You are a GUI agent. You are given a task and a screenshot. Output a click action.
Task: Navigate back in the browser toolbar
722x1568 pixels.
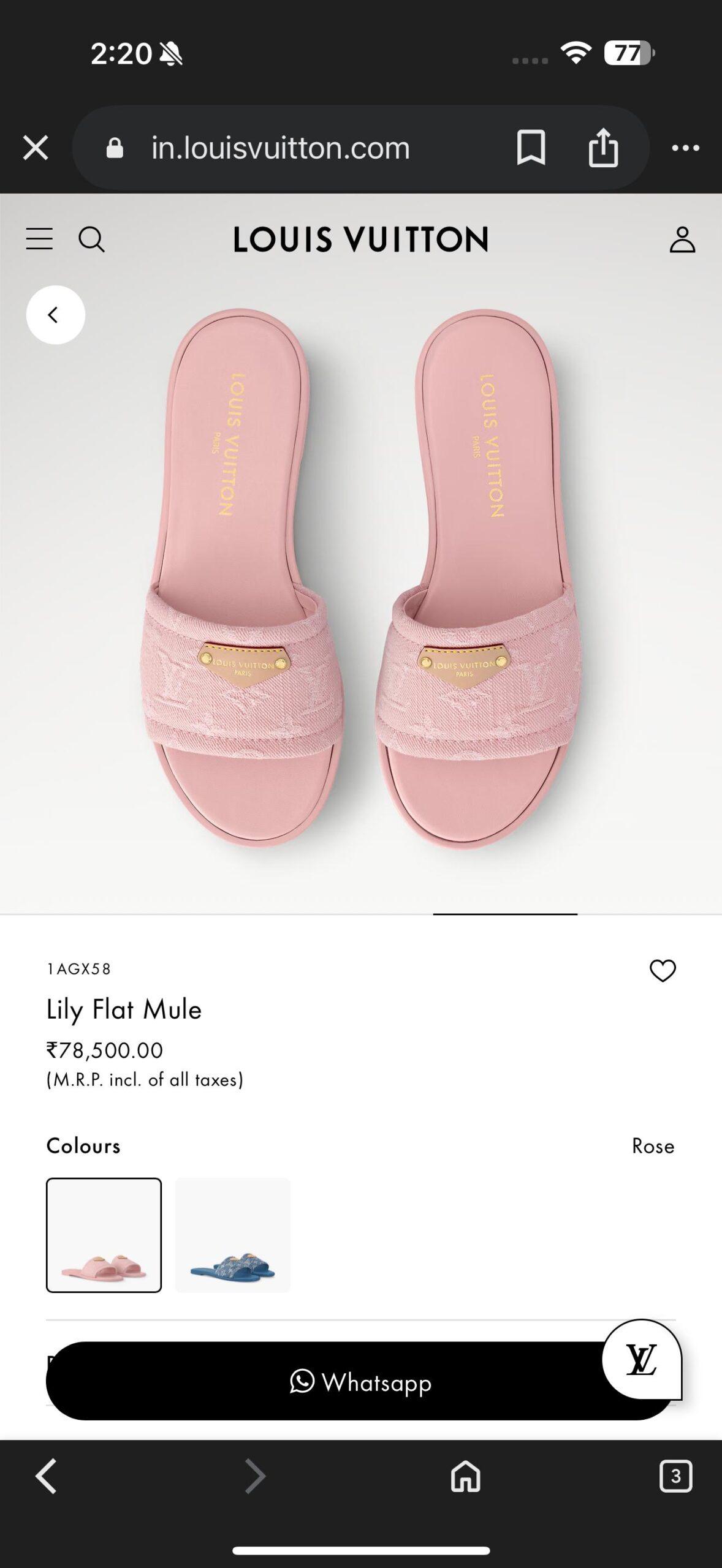point(47,1476)
